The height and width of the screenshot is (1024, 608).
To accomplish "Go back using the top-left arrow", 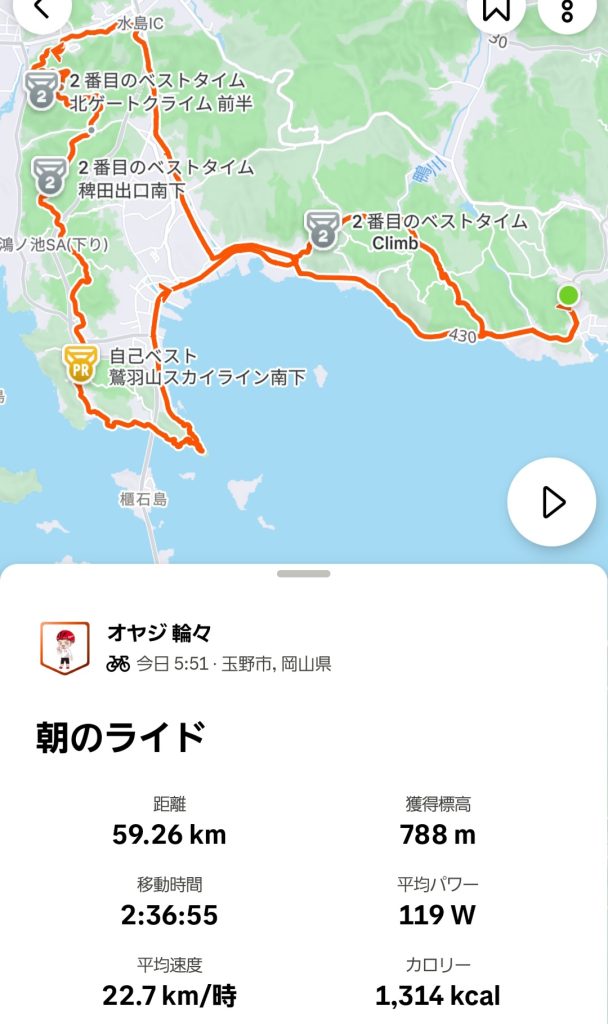I will pyautogui.click(x=41, y=8).
